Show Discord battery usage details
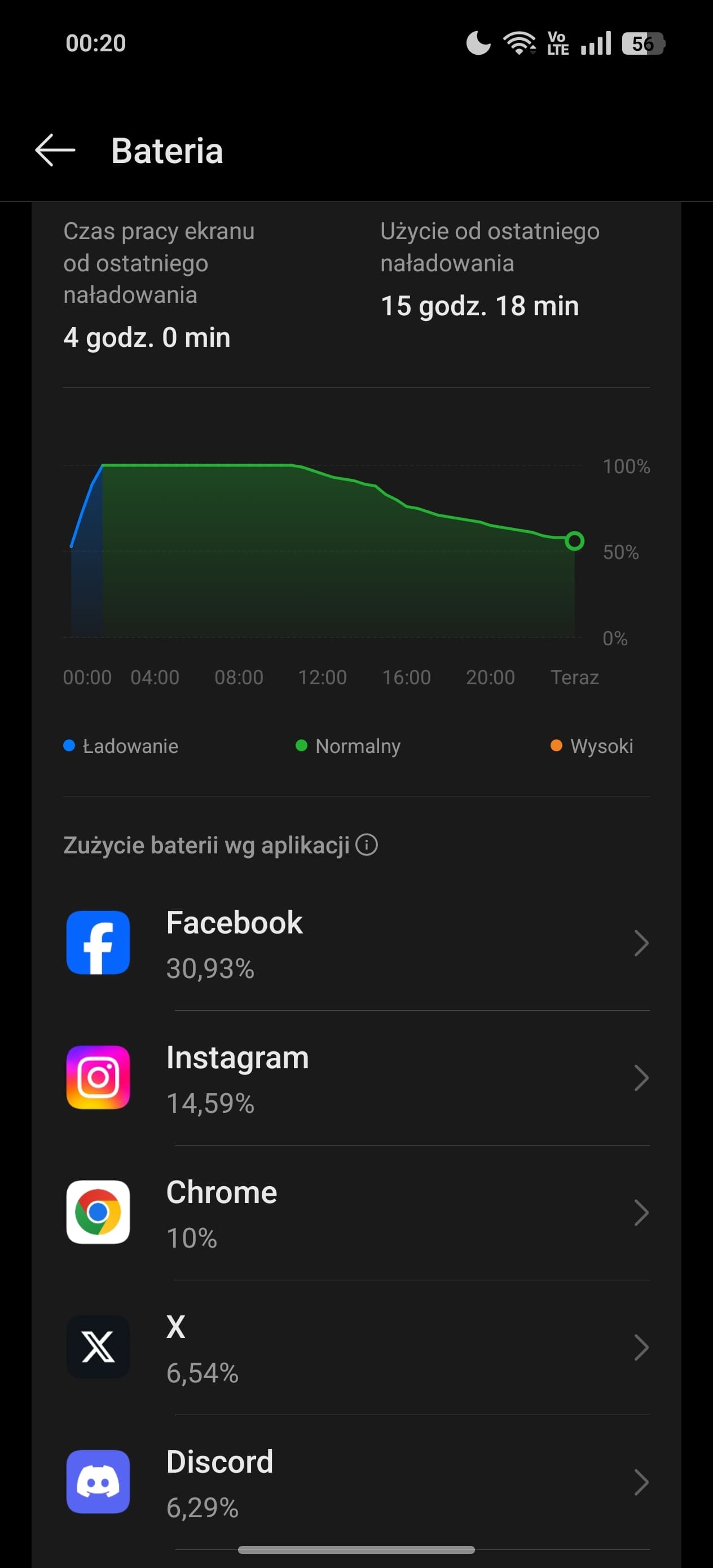The image size is (713, 1568). (x=356, y=1482)
